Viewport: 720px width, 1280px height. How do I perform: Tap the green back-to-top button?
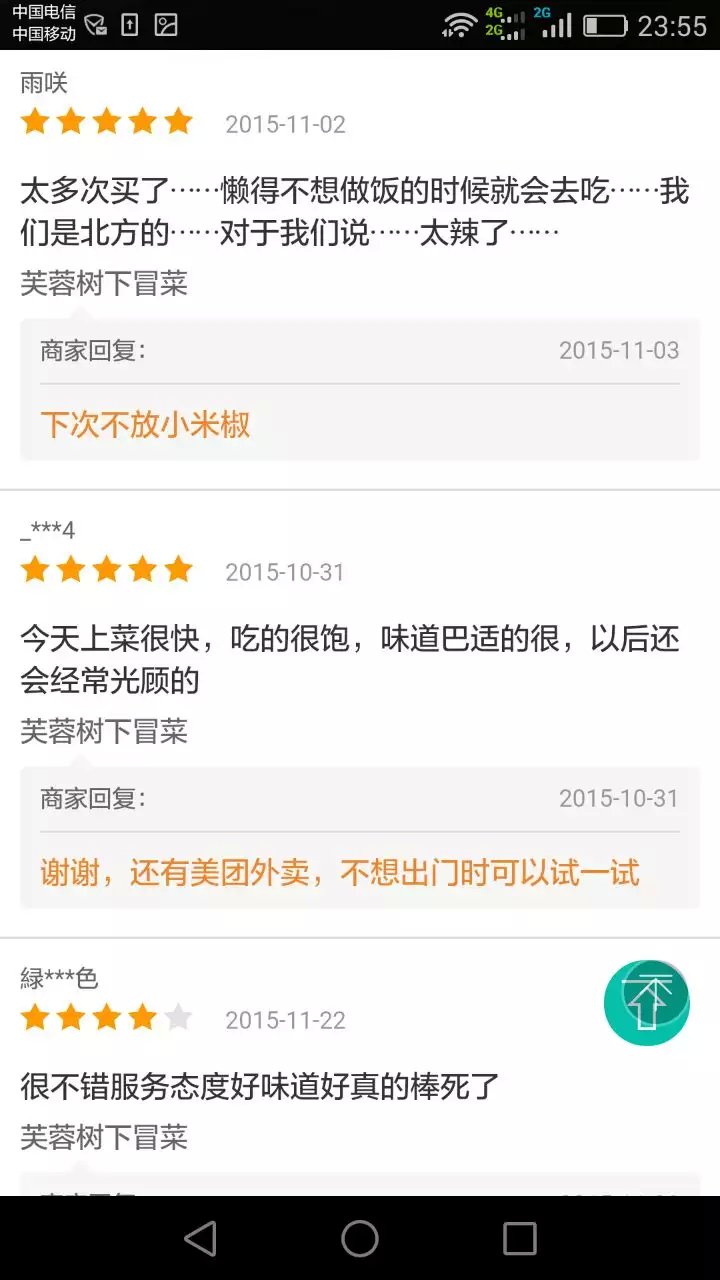click(x=647, y=1003)
